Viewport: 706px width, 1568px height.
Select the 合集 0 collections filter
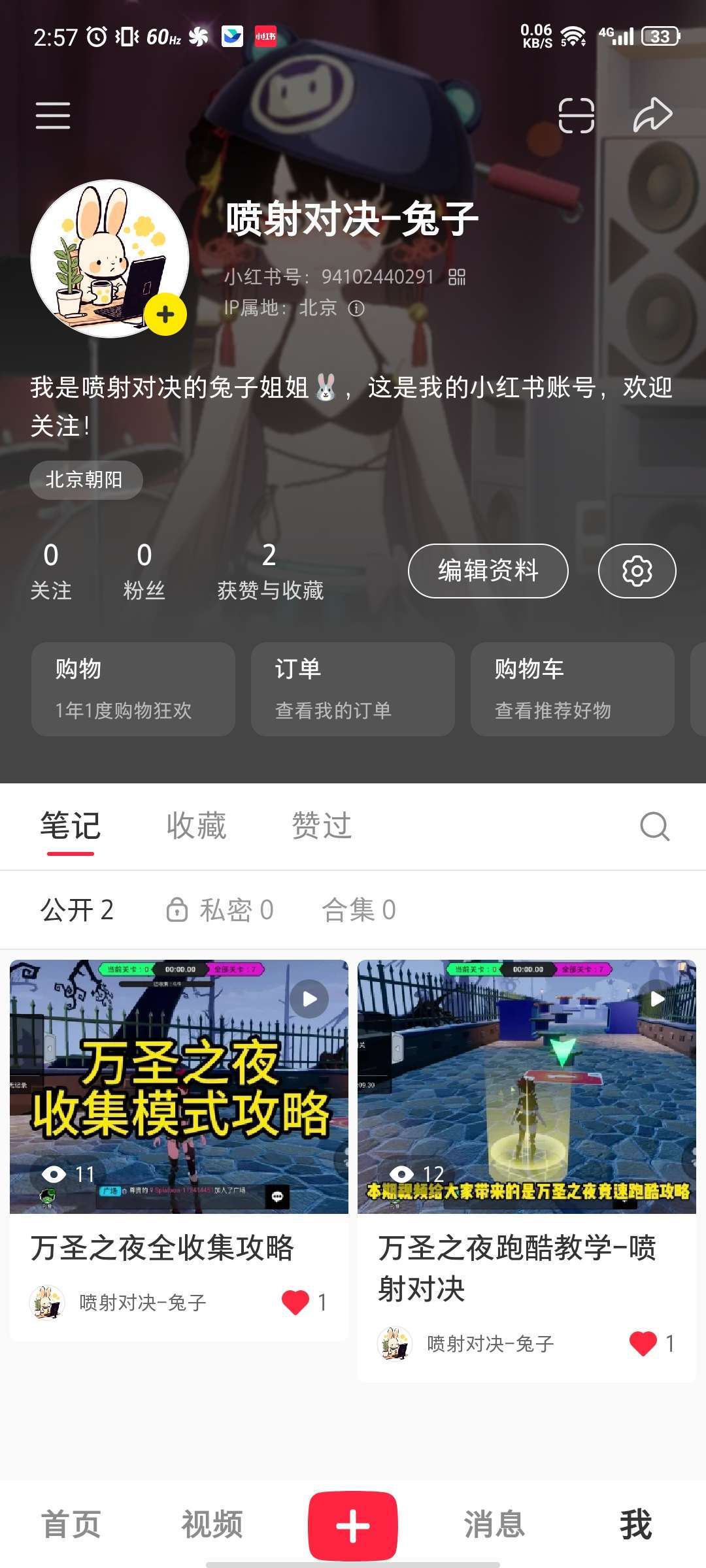pos(359,909)
